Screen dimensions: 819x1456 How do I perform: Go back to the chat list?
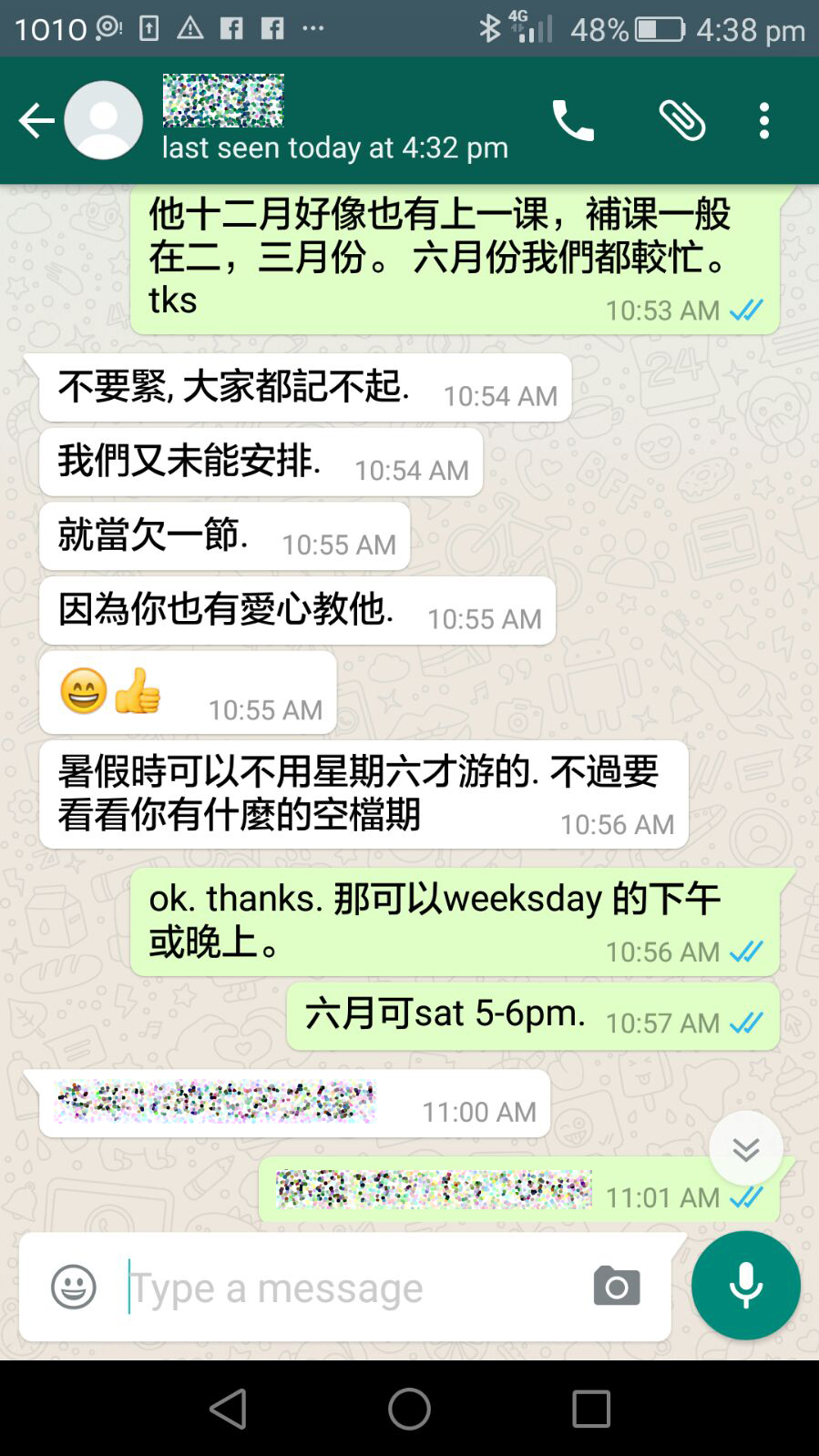coord(36,120)
